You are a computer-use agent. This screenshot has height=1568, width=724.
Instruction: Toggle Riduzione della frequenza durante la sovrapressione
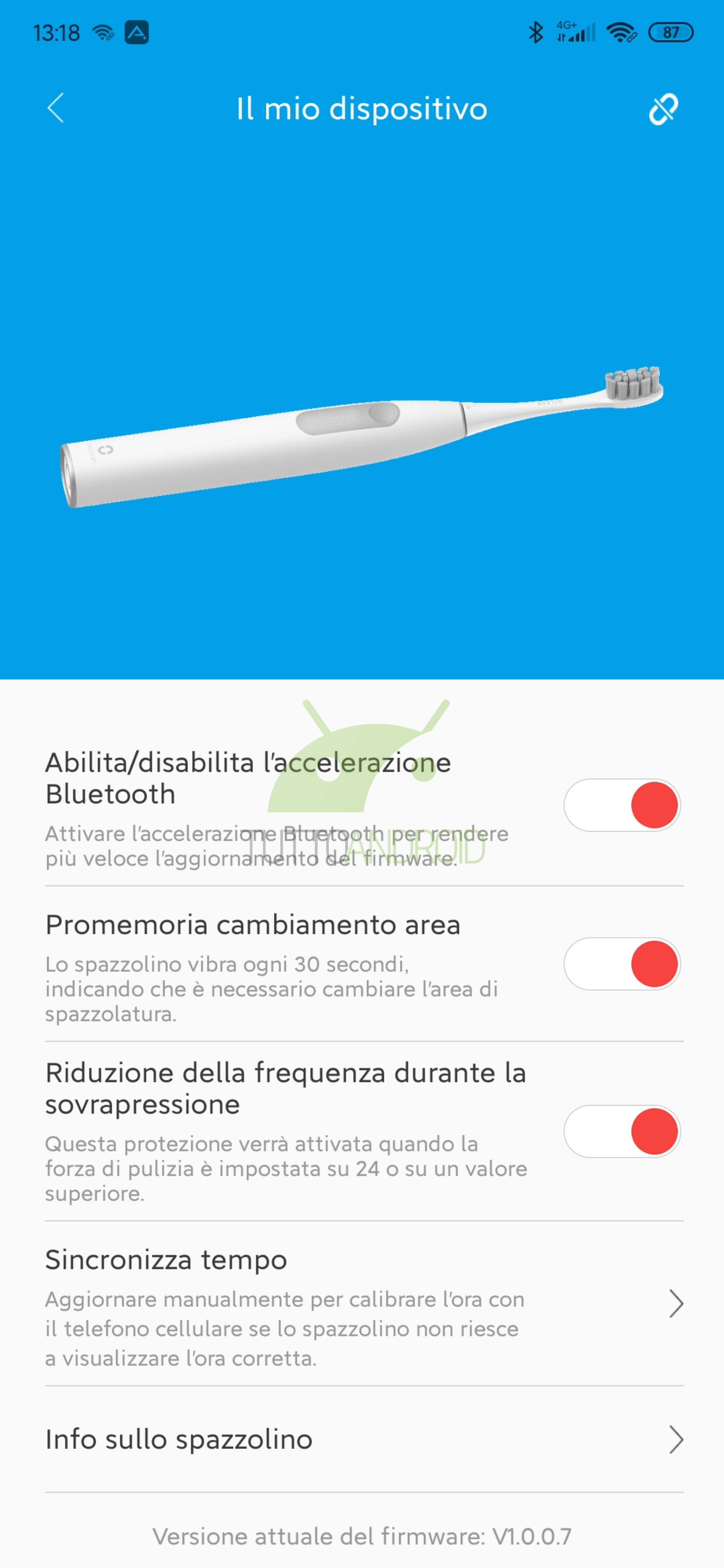pyautogui.click(x=622, y=1131)
